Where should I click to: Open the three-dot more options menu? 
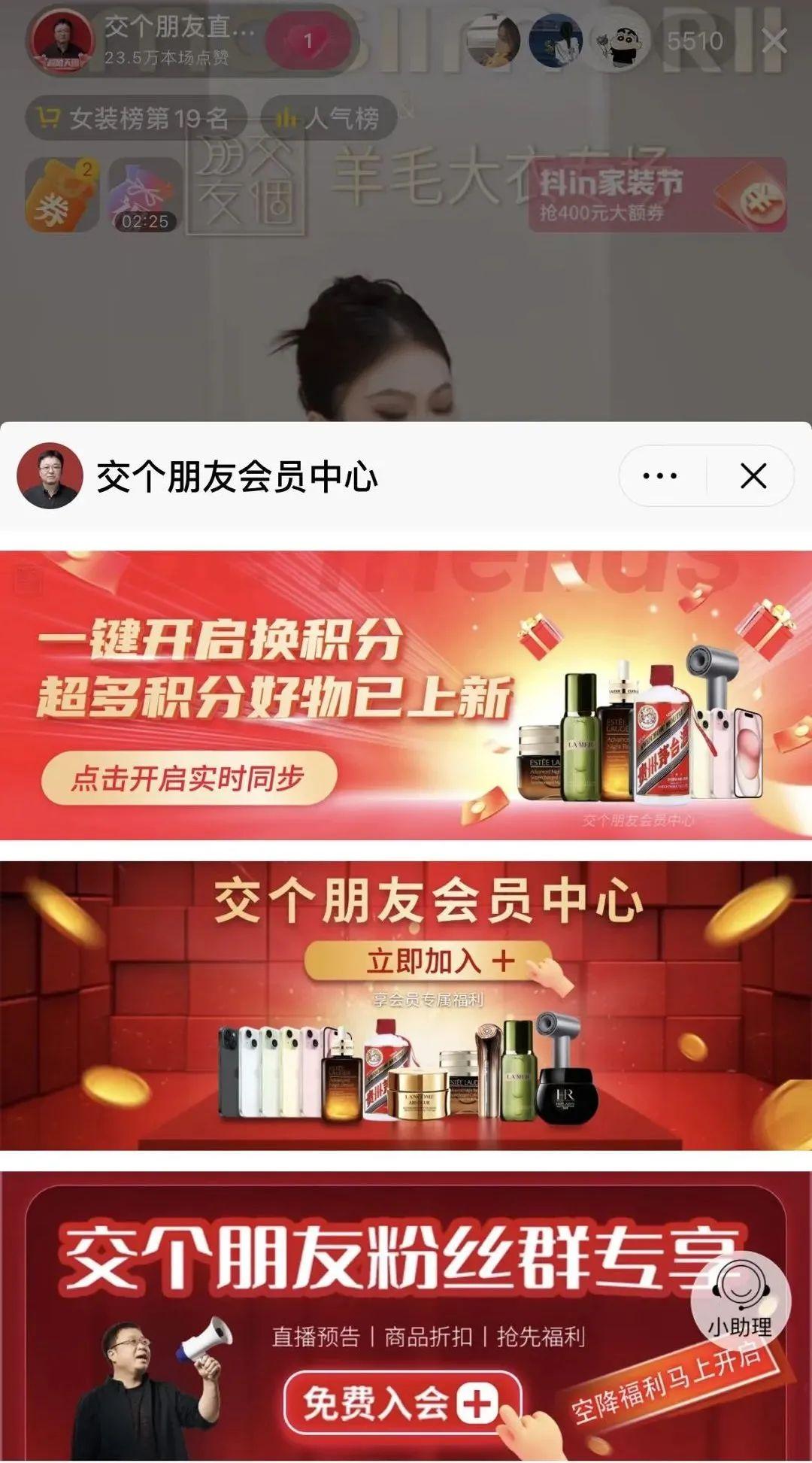pos(659,476)
